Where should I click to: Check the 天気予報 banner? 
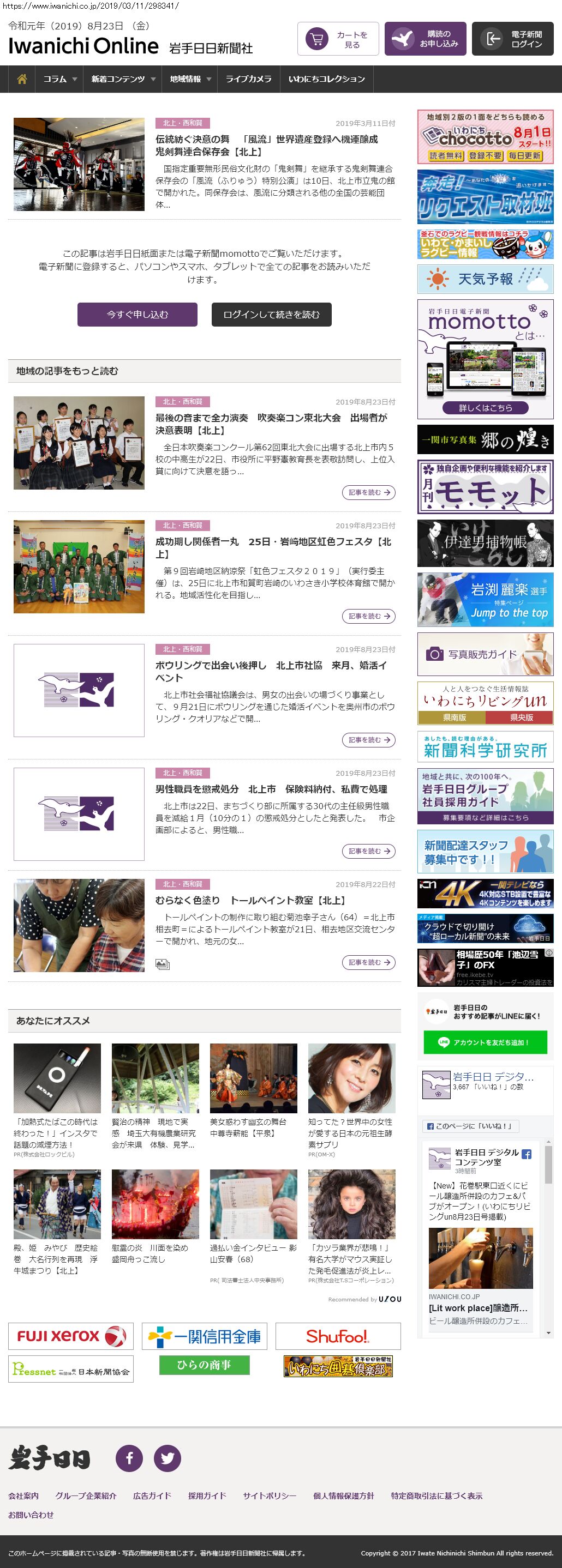[x=485, y=279]
